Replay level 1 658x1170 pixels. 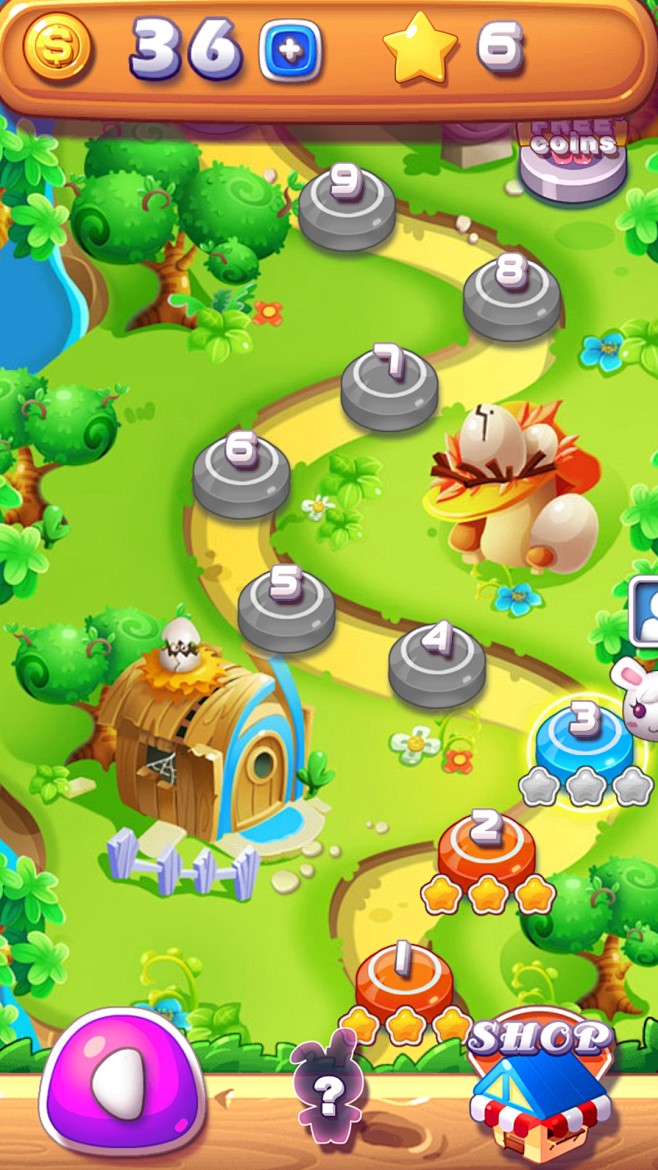pyautogui.click(x=403, y=975)
